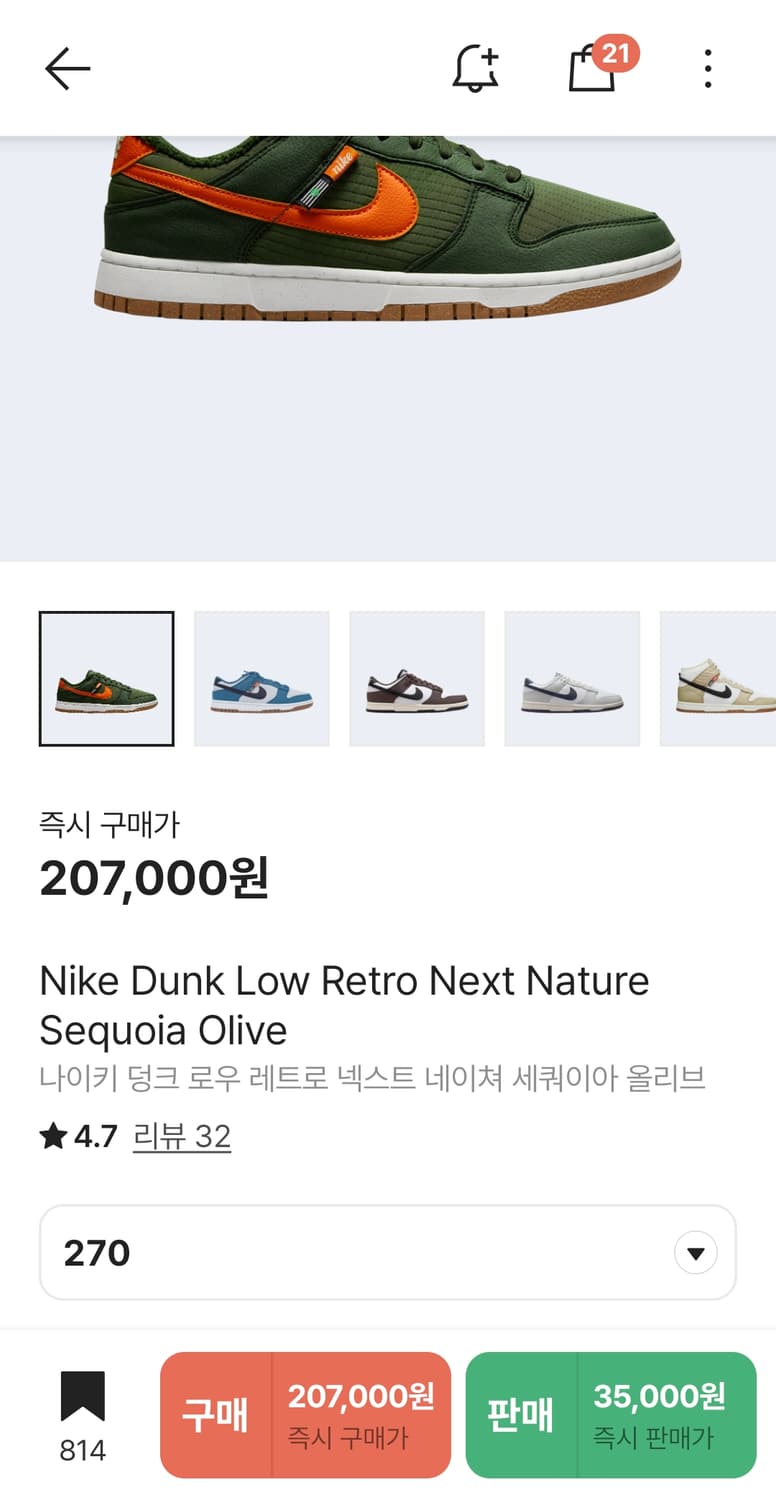Tap the star icon next to the 4.7 rating
Viewport: 776px width, 1500px height.
pyautogui.click(x=52, y=1135)
